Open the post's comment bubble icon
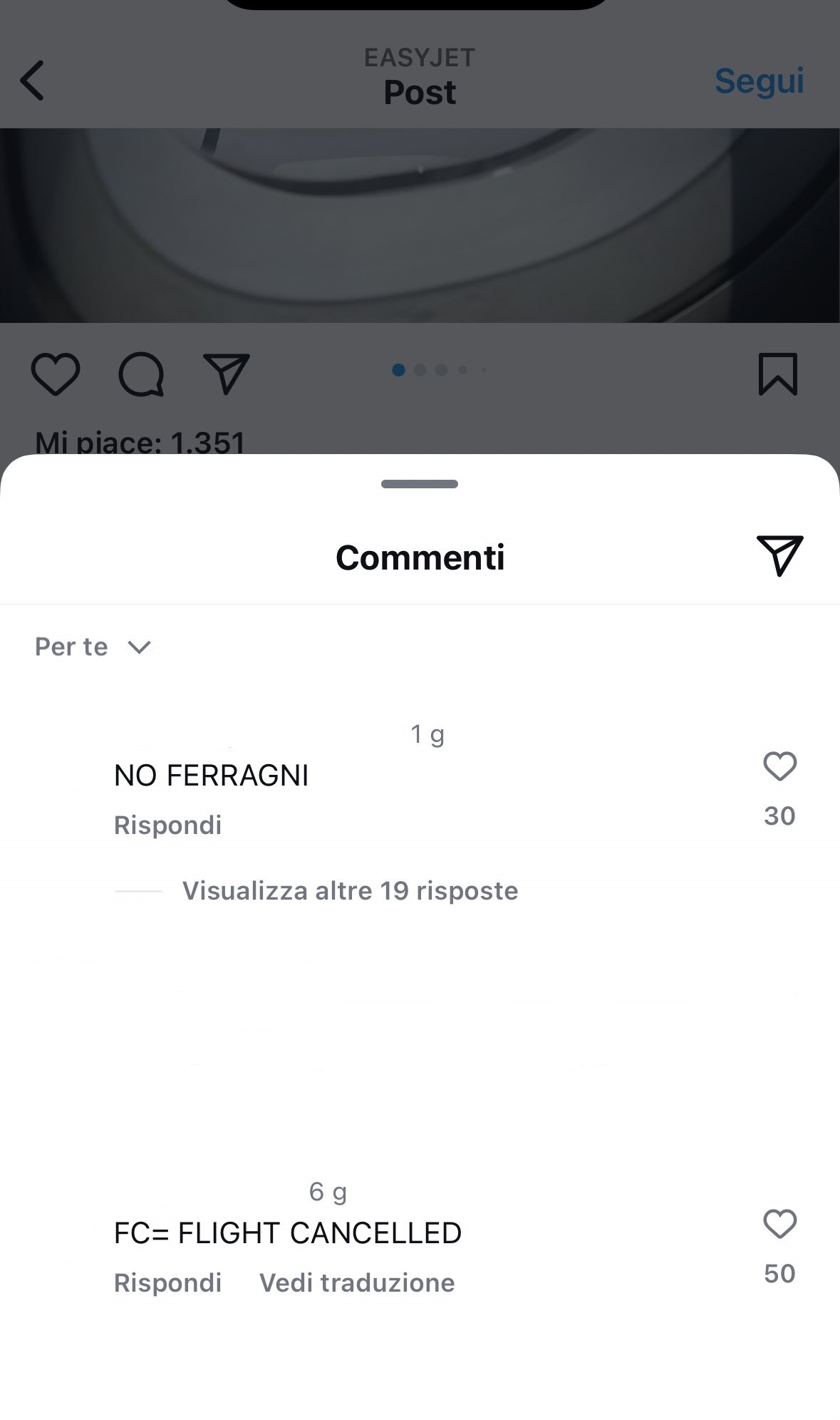Image resolution: width=840 pixels, height=1420 pixels. [141, 374]
